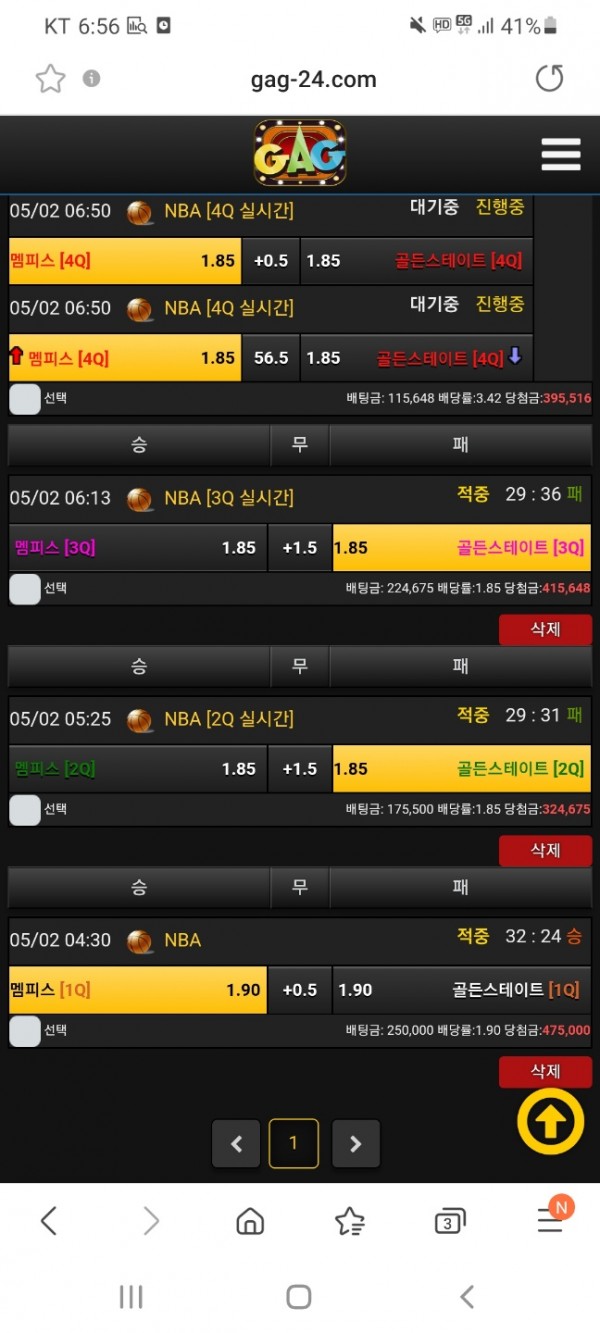Image resolution: width=600 pixels, height=1333 pixels.
Task: Open the browser tabs switcher
Action: click(x=449, y=1221)
